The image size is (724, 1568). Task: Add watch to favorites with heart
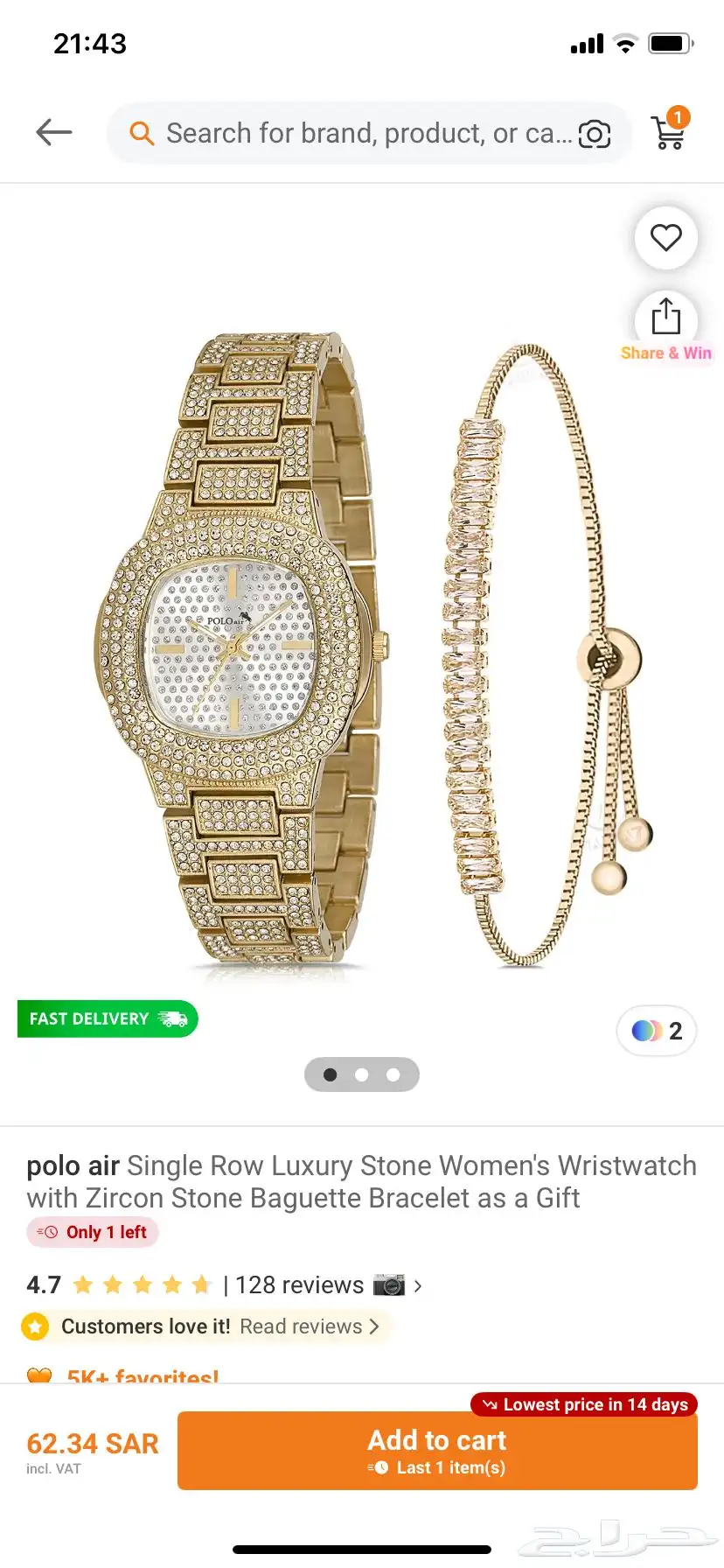click(665, 237)
